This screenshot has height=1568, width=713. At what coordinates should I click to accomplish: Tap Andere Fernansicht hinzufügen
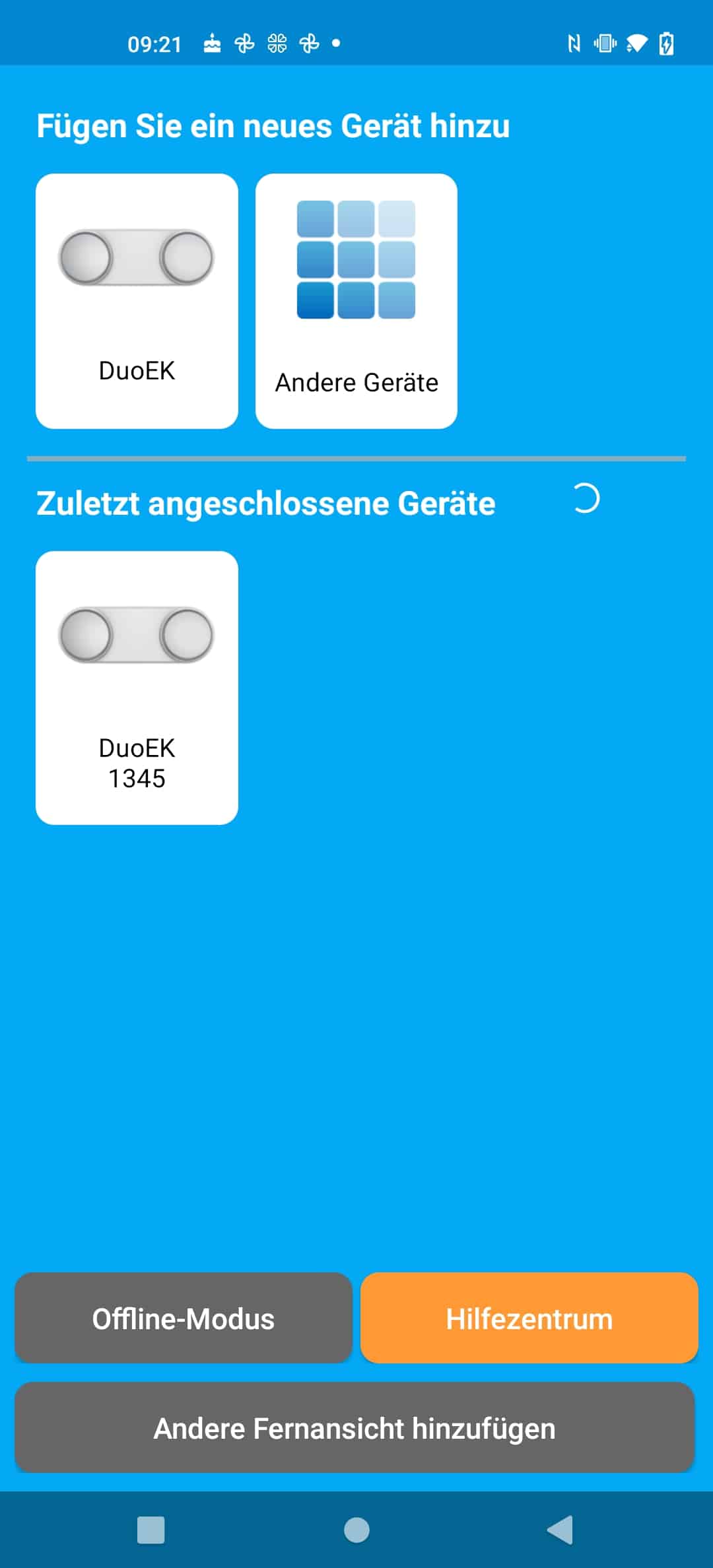coord(355,1427)
